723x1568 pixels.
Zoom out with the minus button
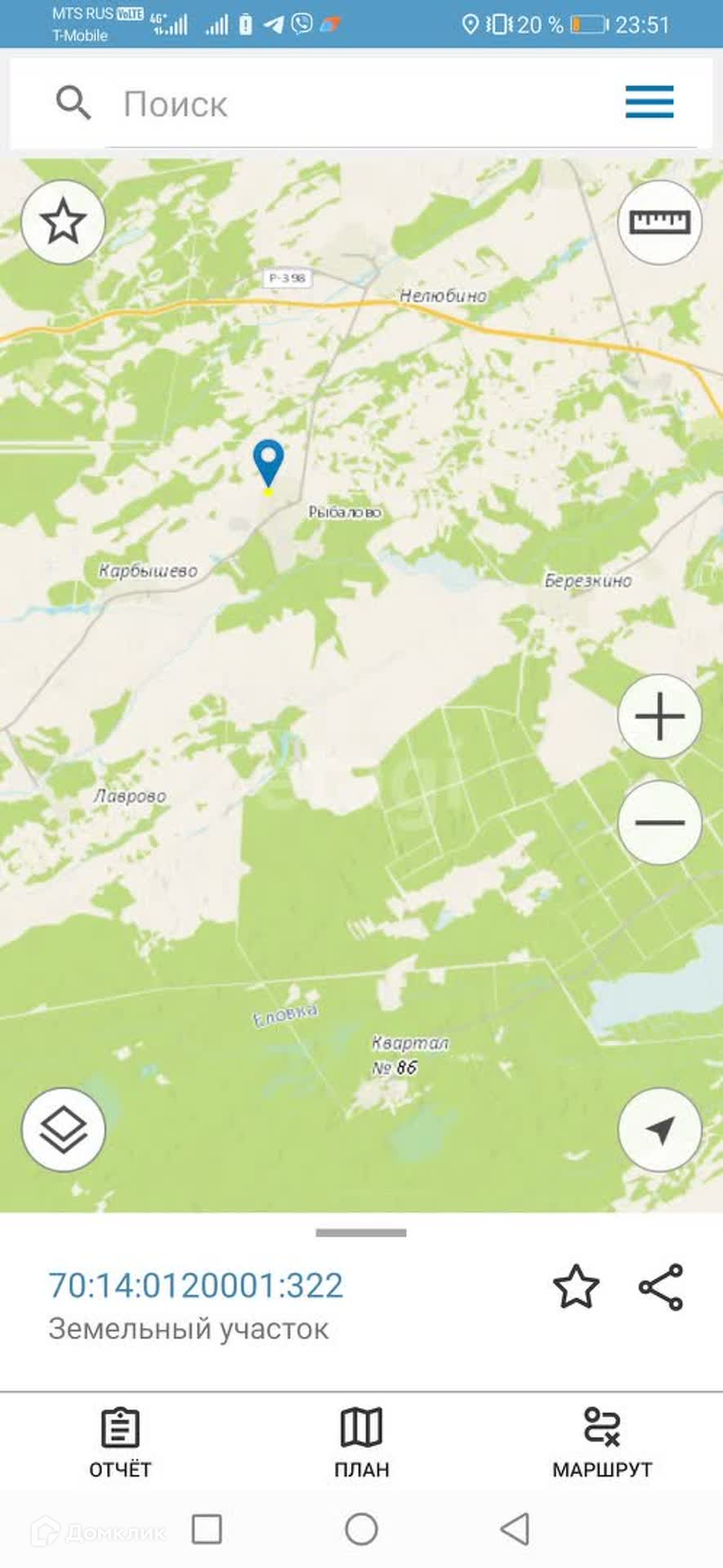(x=659, y=822)
